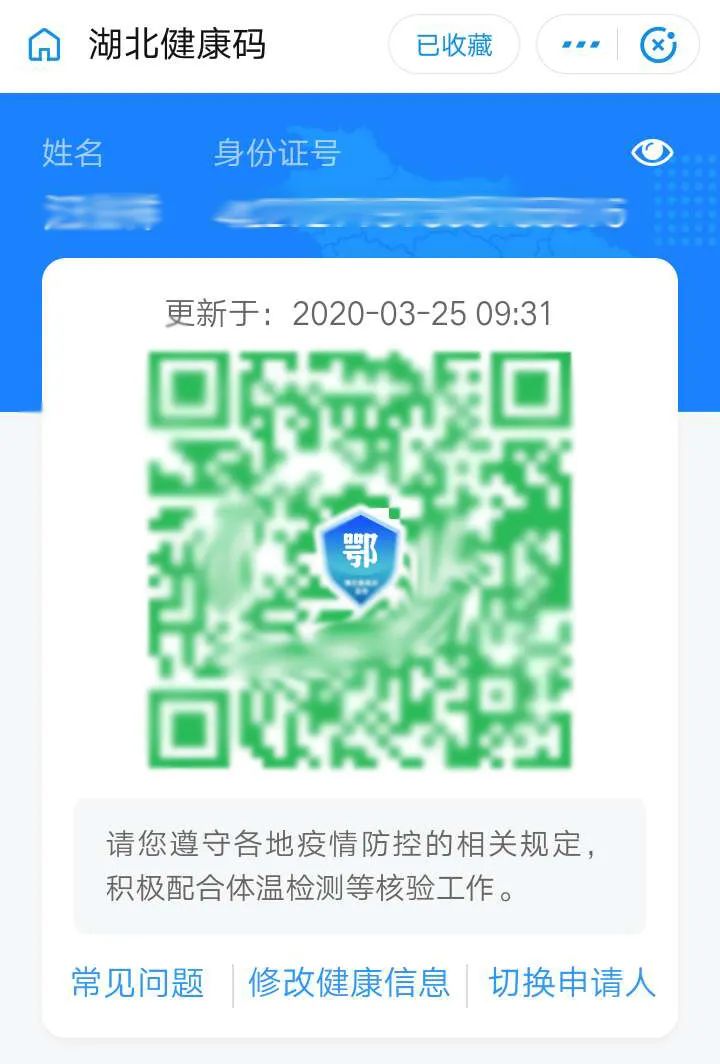Toggle visibility of name and ID number
The height and width of the screenshot is (1064, 720).
[x=652, y=152]
